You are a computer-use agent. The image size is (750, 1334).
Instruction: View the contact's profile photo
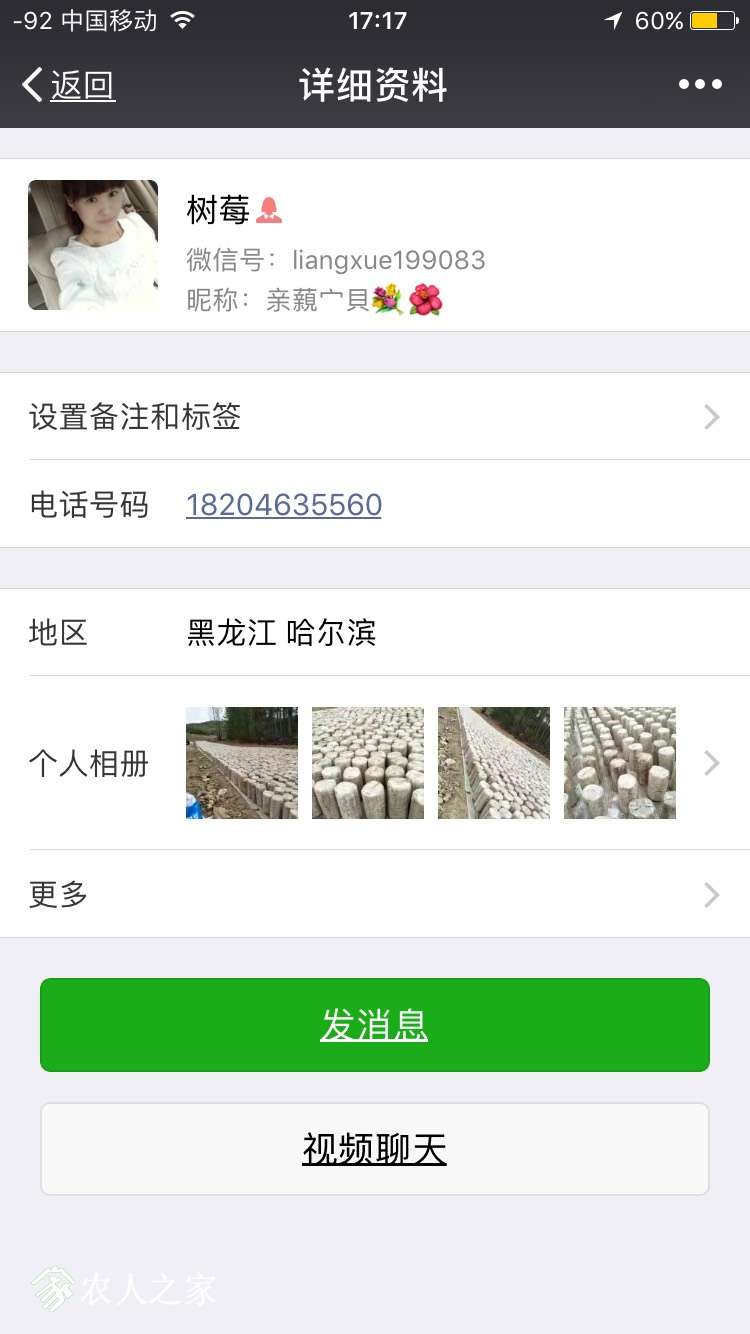tap(93, 245)
